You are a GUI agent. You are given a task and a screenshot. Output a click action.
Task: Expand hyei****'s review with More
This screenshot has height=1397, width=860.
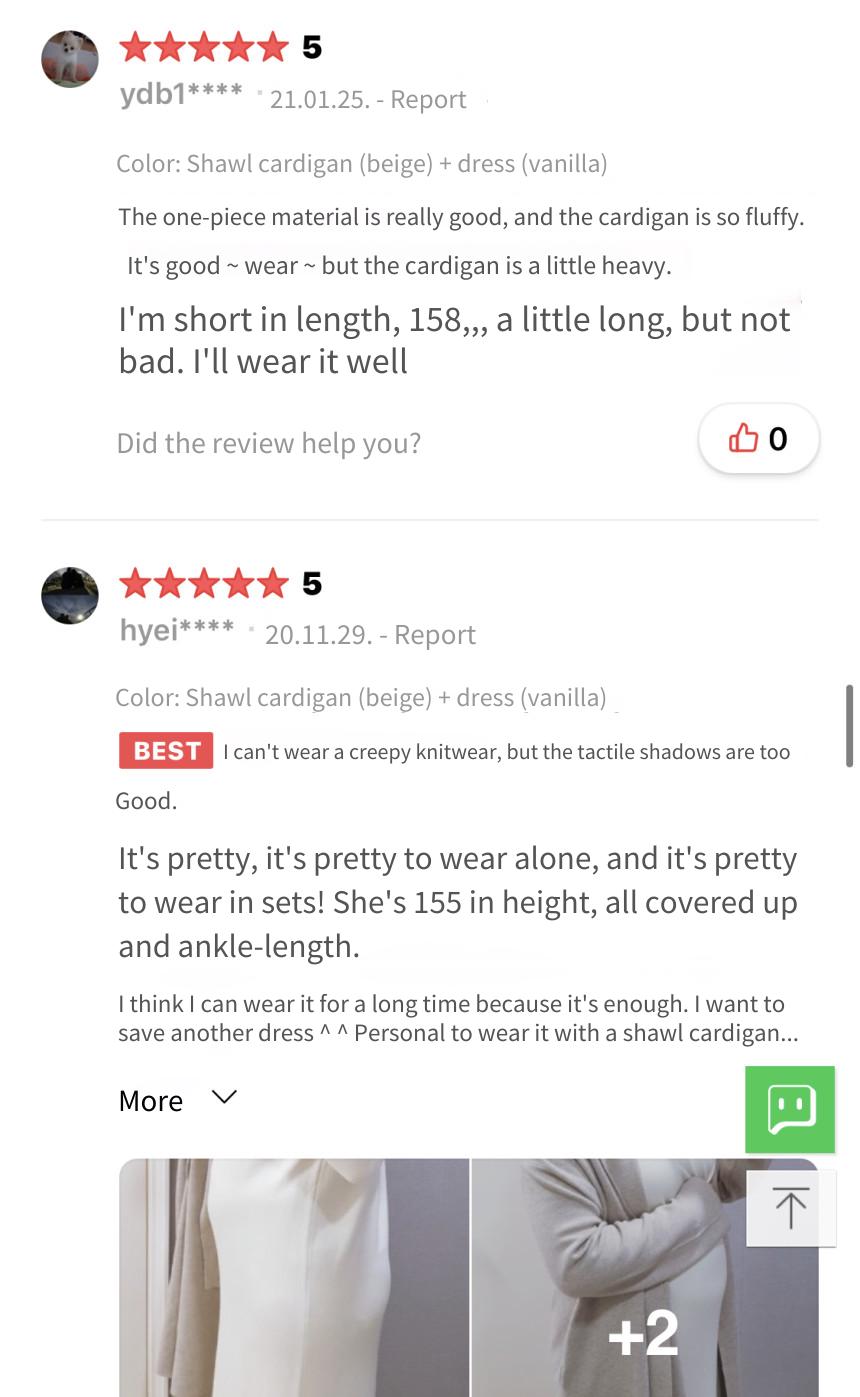point(178,1099)
